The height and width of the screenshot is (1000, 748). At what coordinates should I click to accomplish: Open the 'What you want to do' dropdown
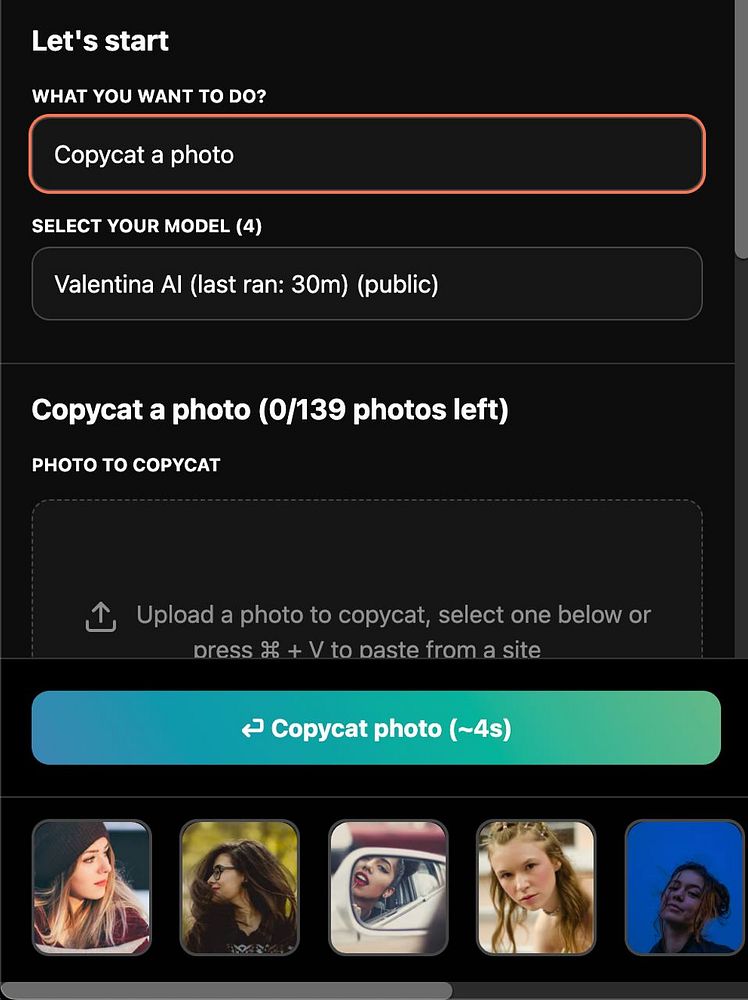(x=367, y=154)
